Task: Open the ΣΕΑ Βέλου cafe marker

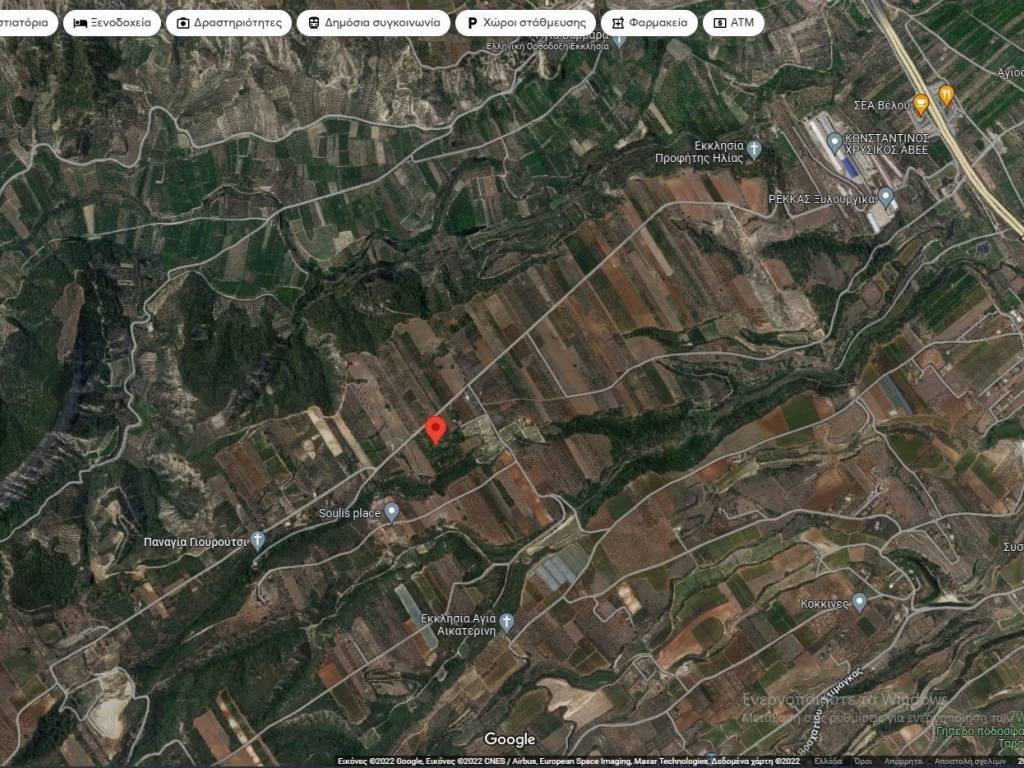Action: pyautogui.click(x=920, y=102)
